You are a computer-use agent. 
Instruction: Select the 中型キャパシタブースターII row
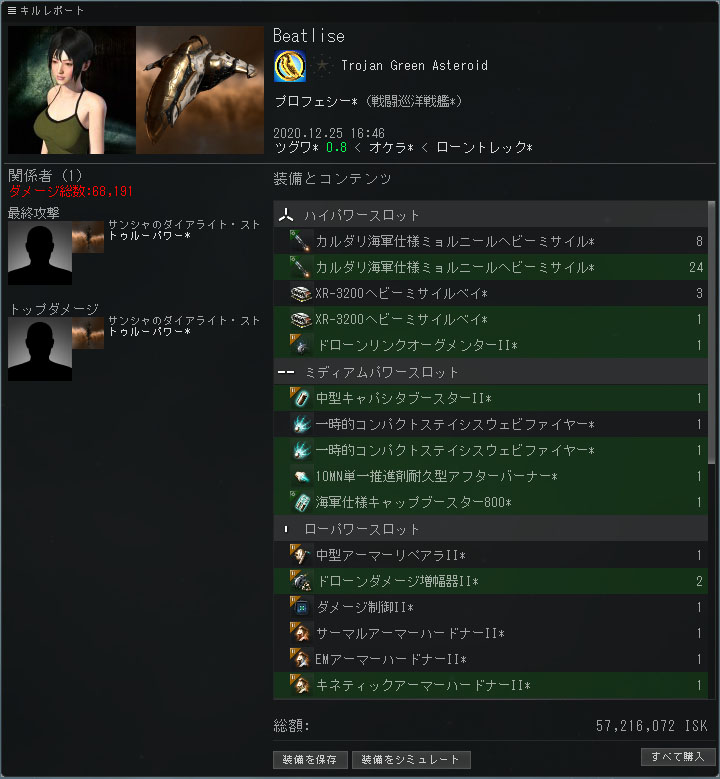click(x=490, y=398)
